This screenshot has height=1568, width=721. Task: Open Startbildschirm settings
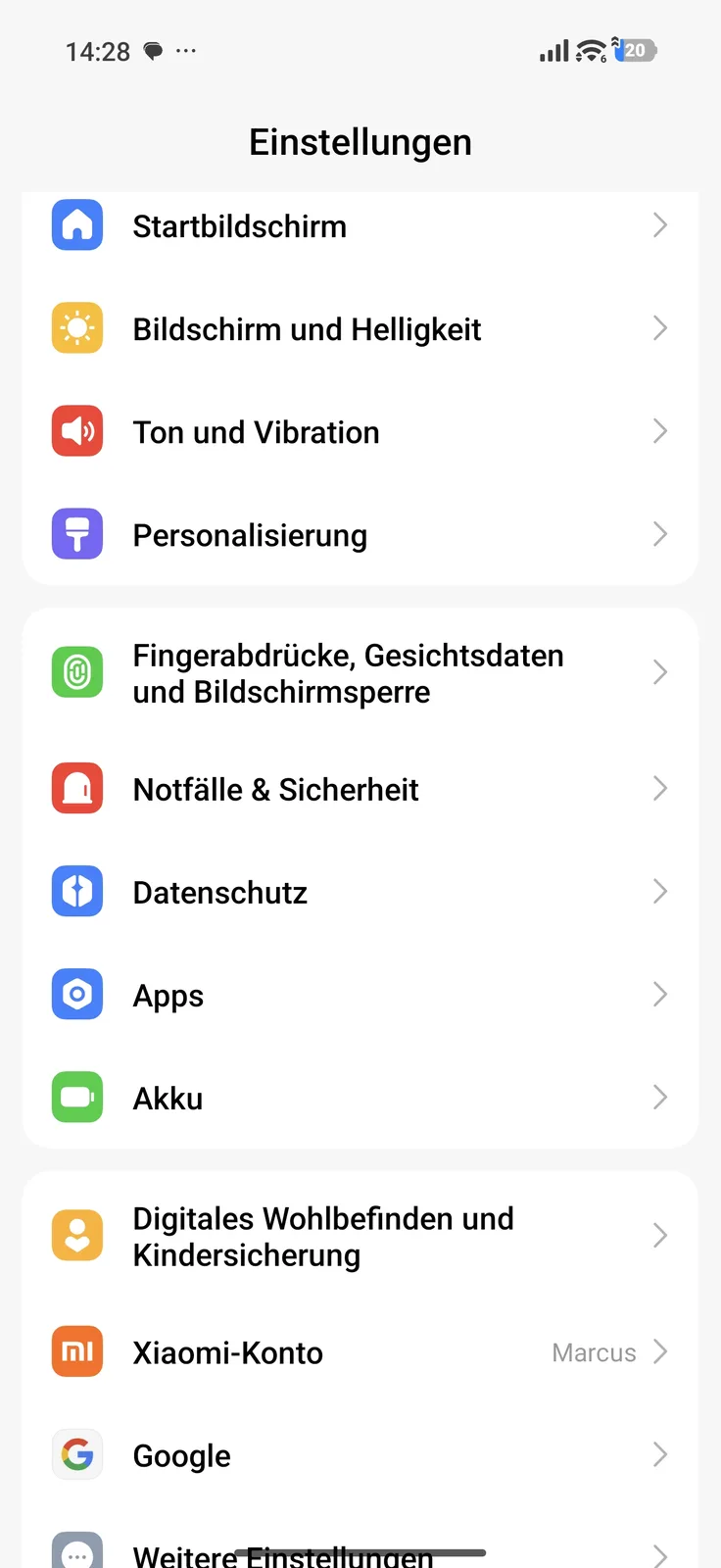coord(359,226)
